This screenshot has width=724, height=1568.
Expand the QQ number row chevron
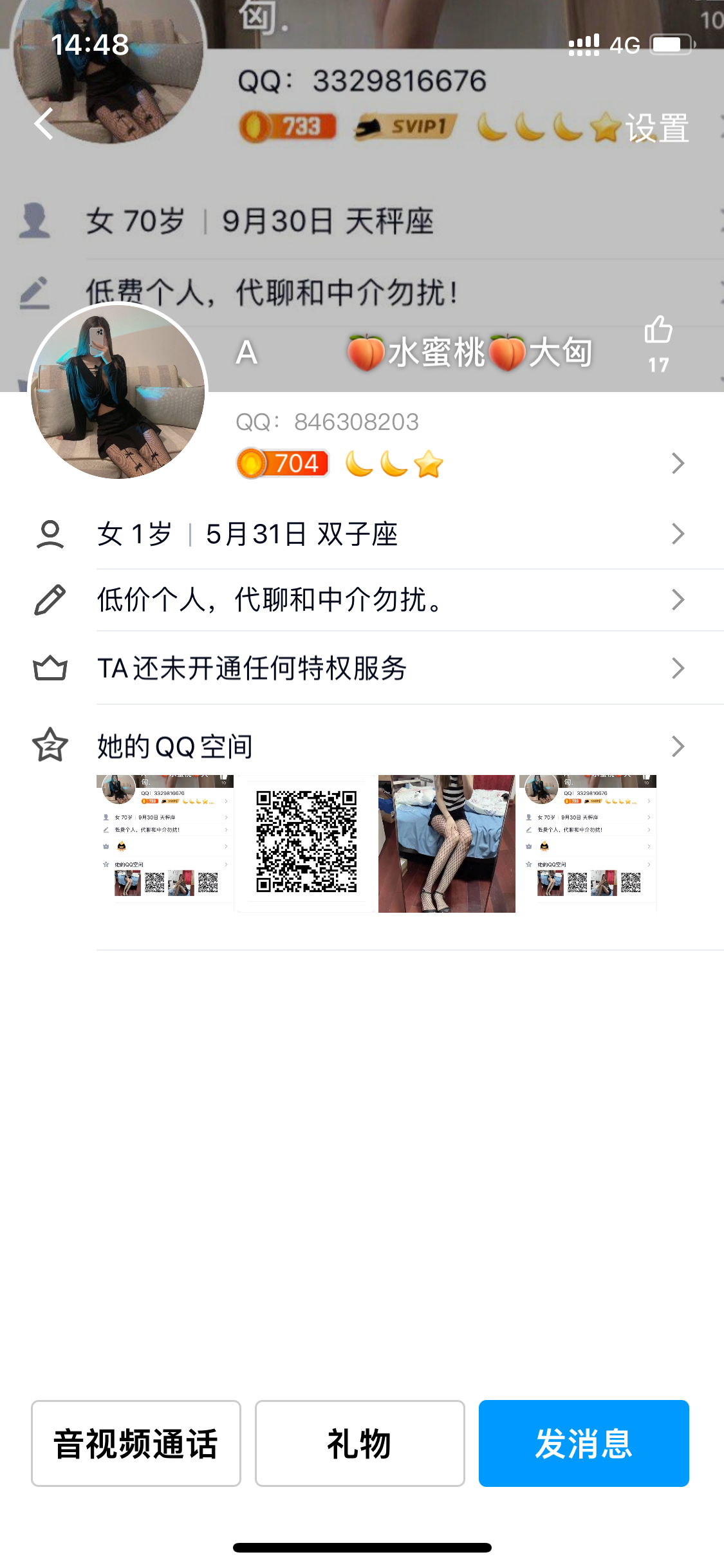pos(677,463)
